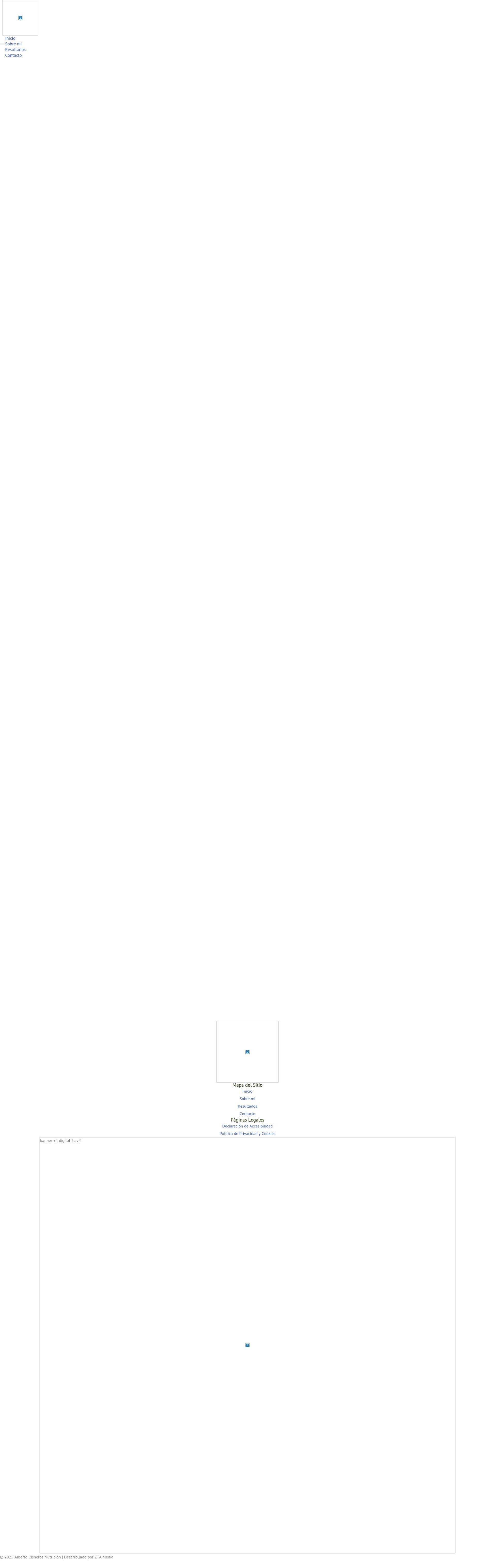
Task: Select Sobre mí under Mapa del Sitio
Action: click(247, 1099)
